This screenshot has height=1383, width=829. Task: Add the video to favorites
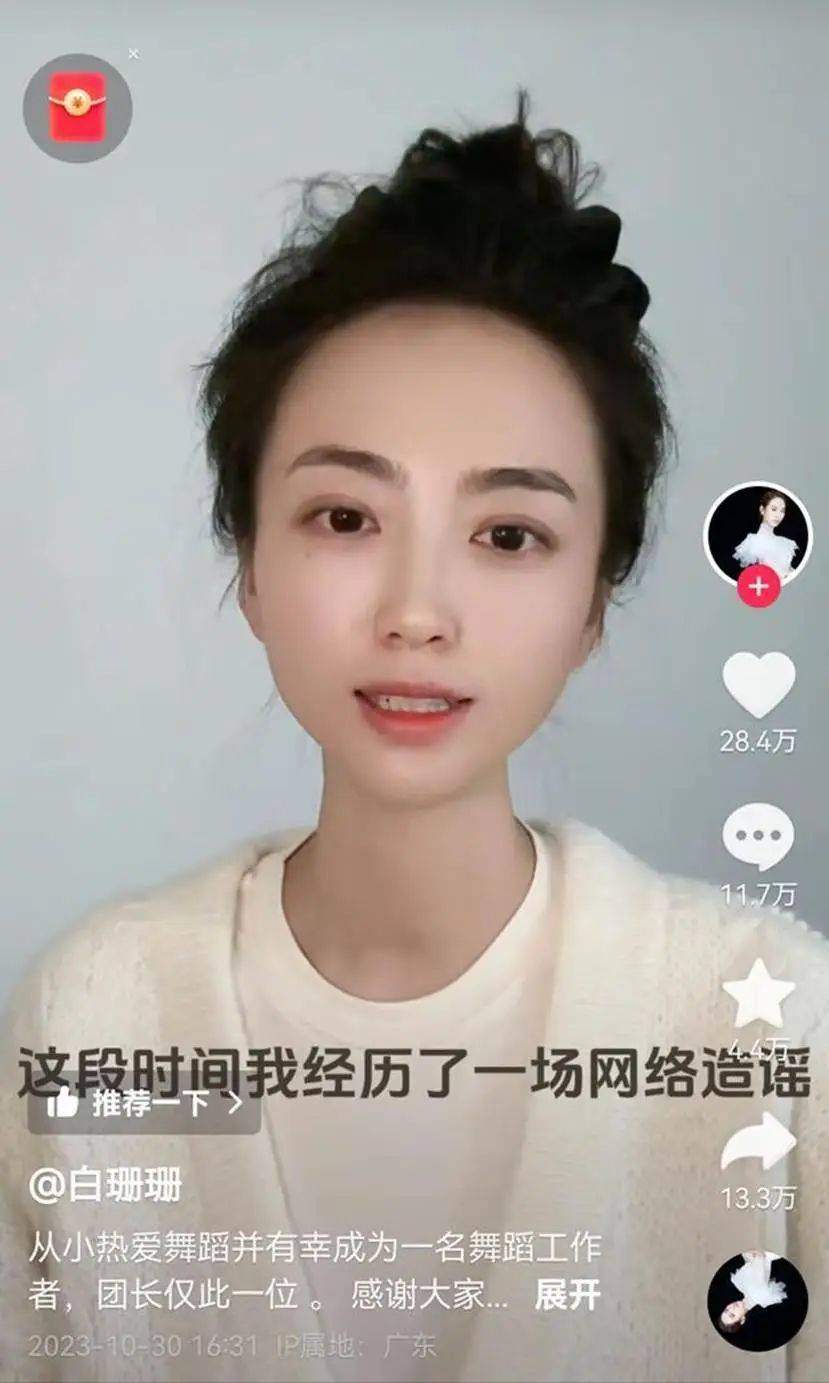pos(759,993)
